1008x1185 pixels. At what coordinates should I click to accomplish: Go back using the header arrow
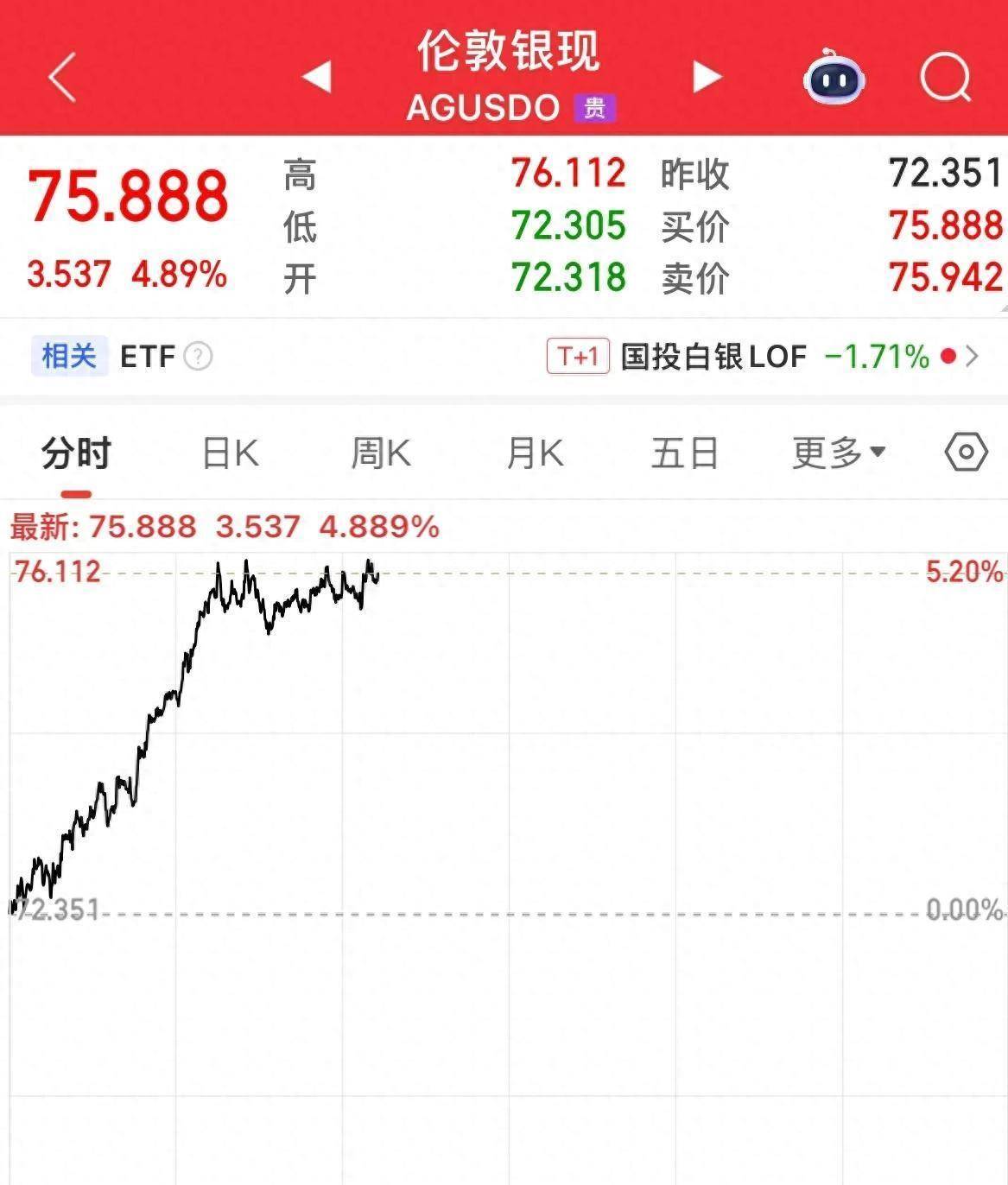tap(62, 78)
